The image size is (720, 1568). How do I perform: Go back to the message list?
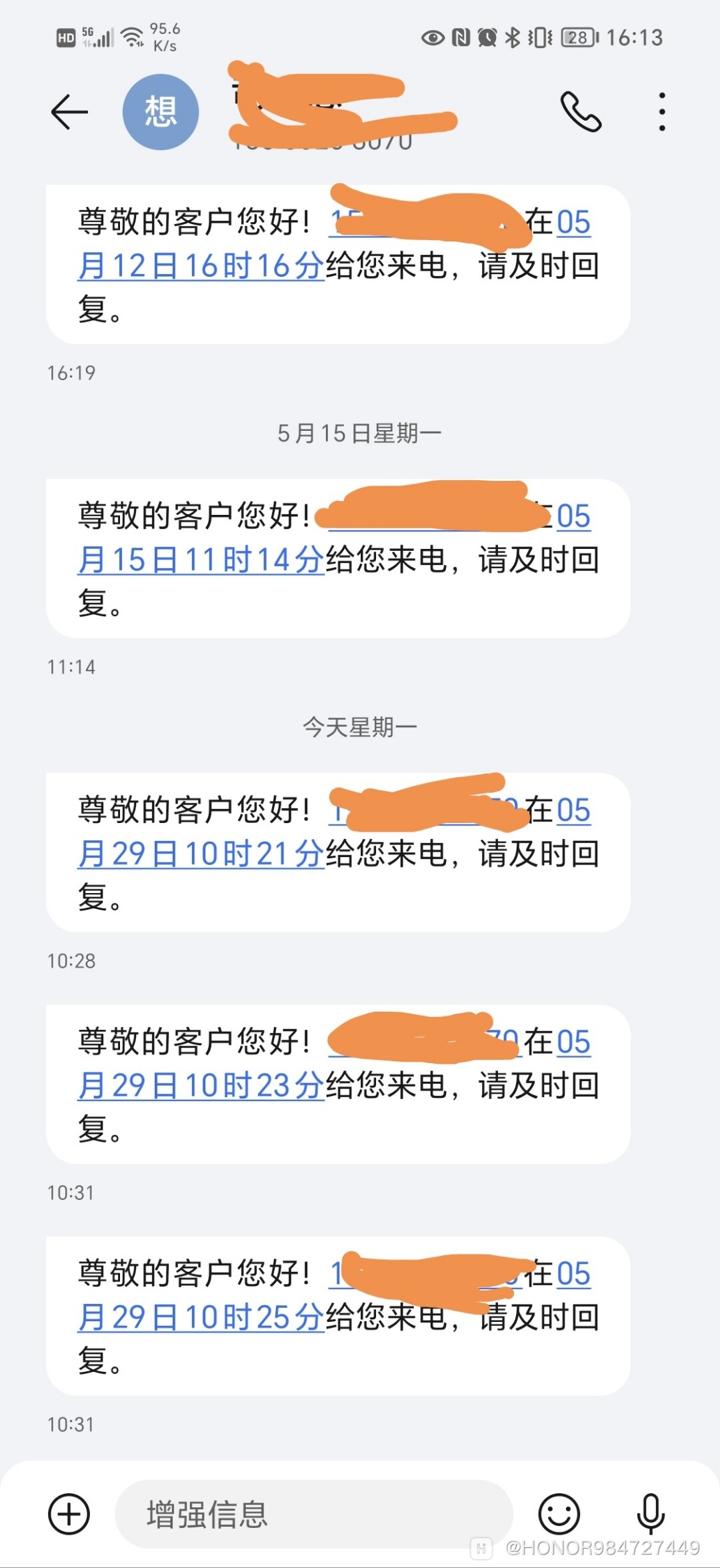[69, 111]
